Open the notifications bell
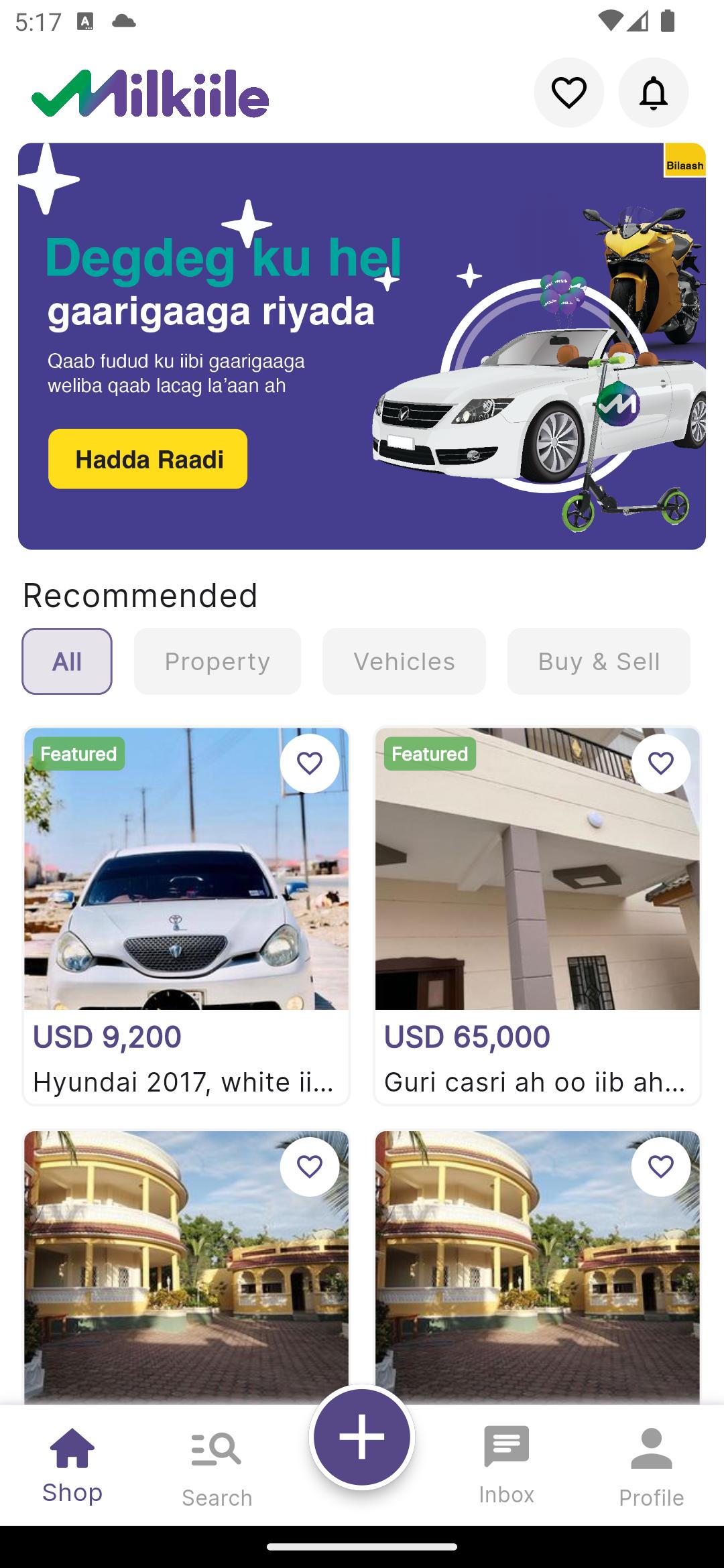This screenshot has width=724, height=1568. [653, 92]
